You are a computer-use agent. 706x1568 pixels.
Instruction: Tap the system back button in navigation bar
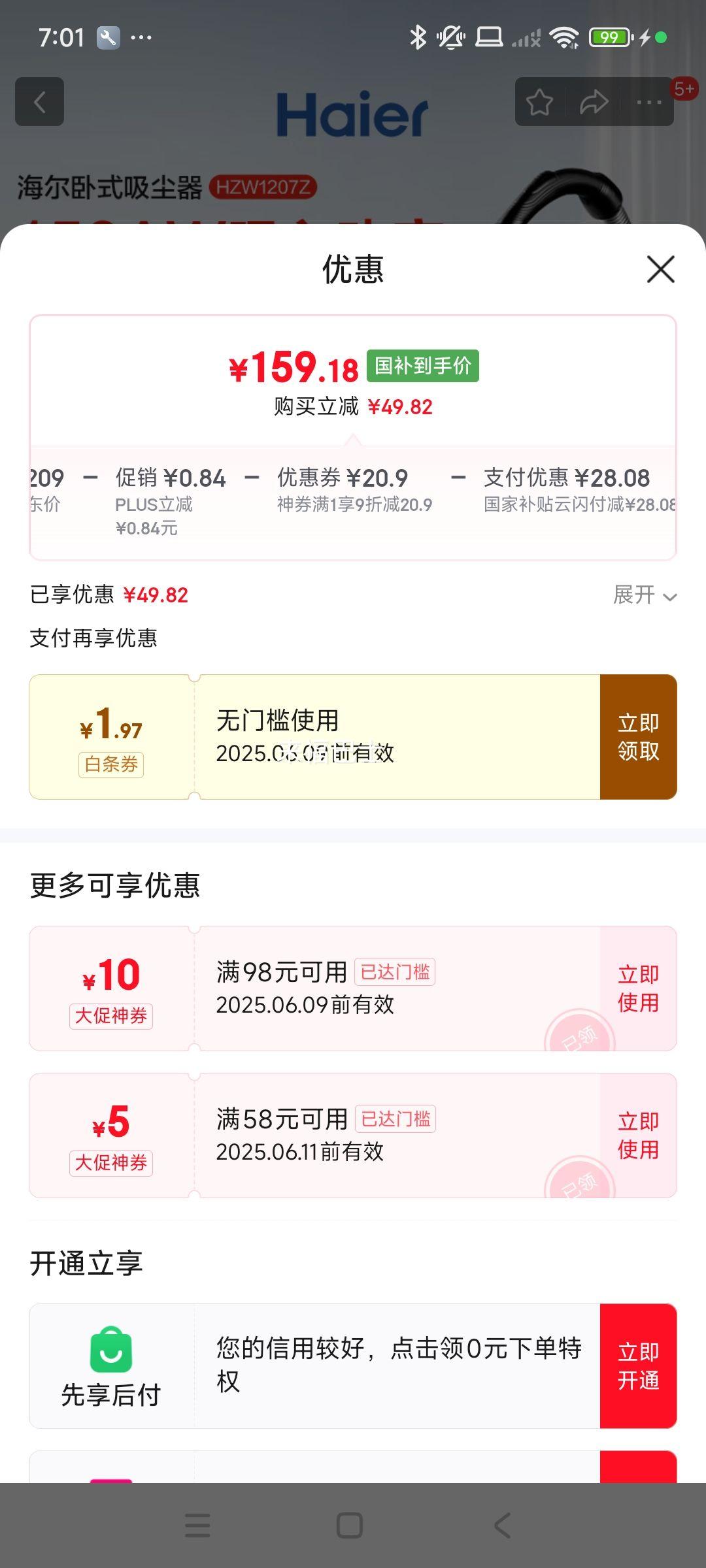(x=502, y=1526)
